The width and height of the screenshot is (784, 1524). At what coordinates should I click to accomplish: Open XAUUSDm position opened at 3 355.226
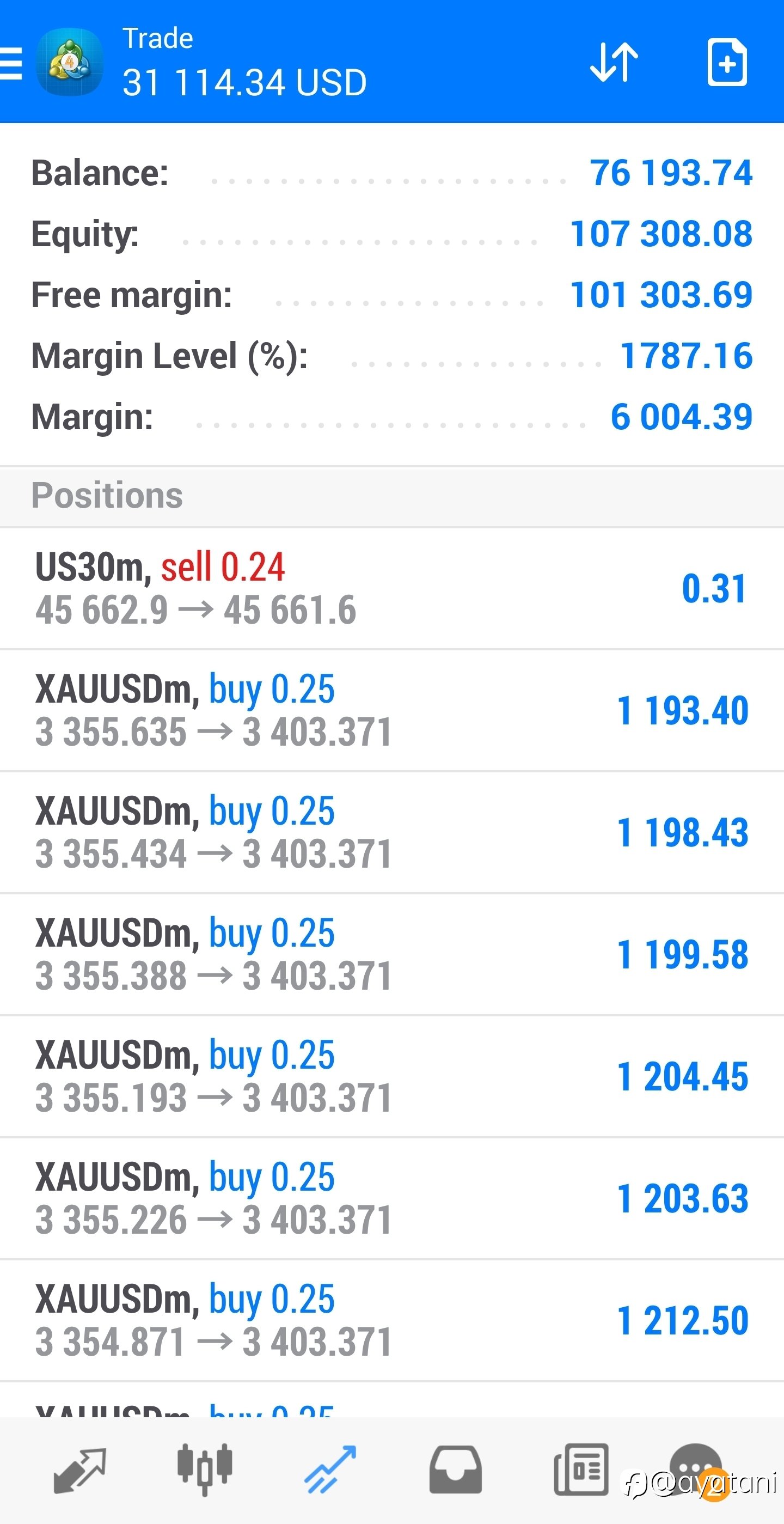(x=392, y=1198)
